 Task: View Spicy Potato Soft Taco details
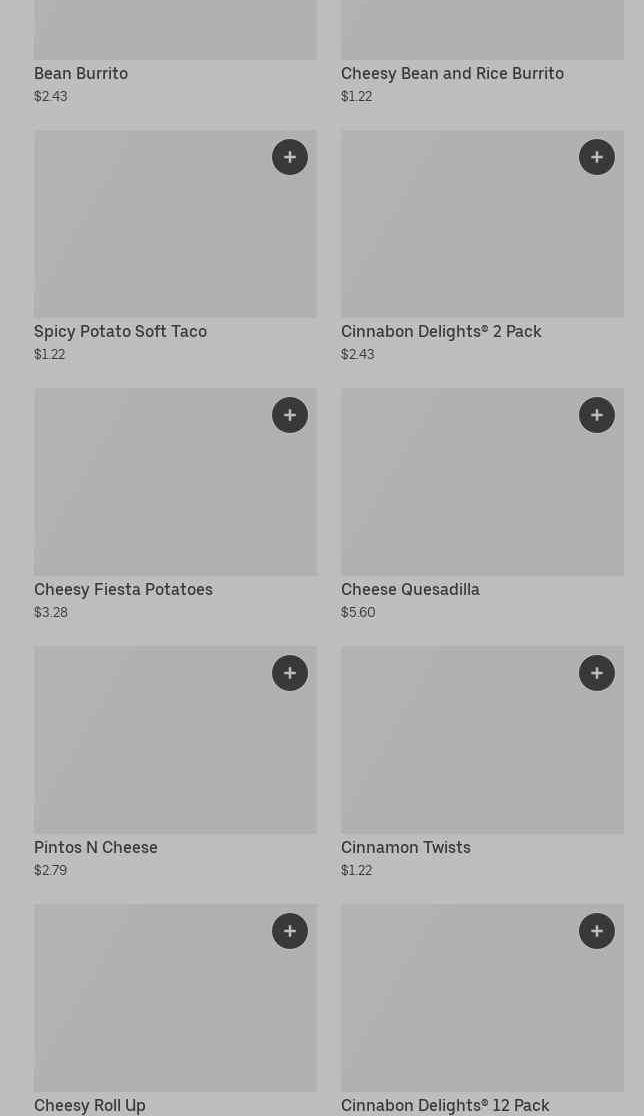tap(120, 331)
